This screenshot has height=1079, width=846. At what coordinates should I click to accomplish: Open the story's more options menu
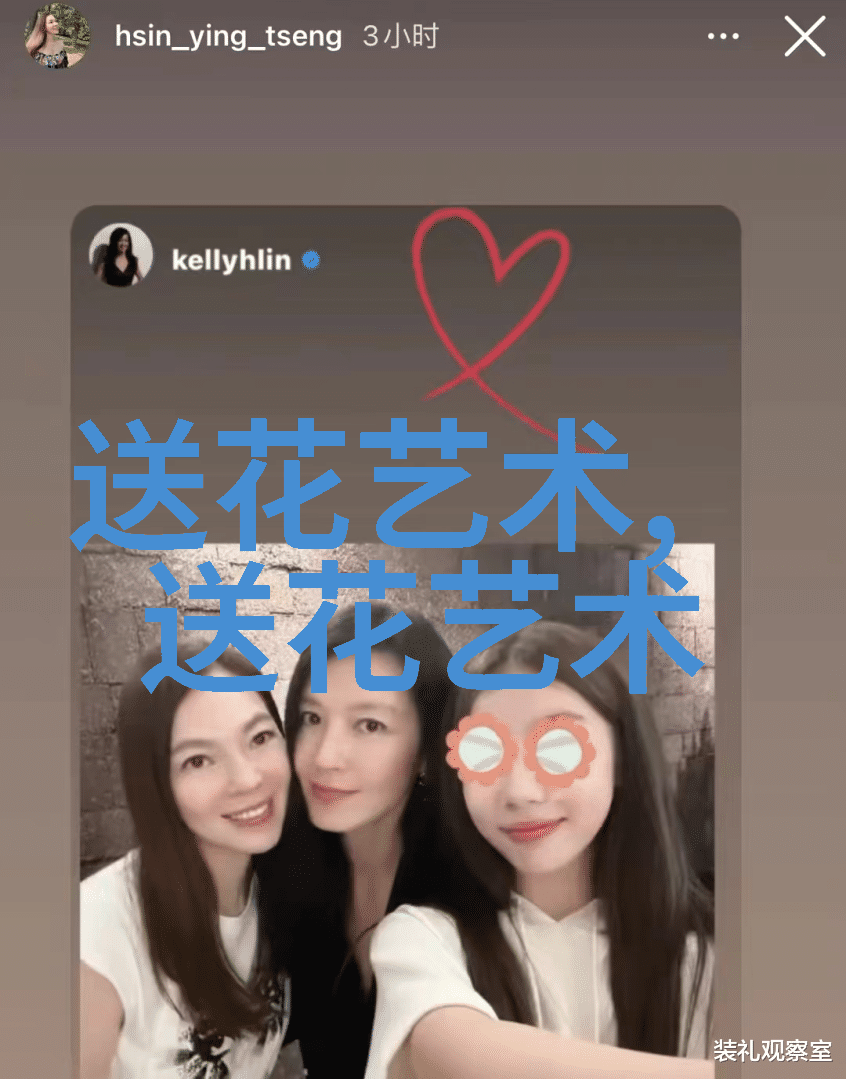pyautogui.click(x=723, y=37)
